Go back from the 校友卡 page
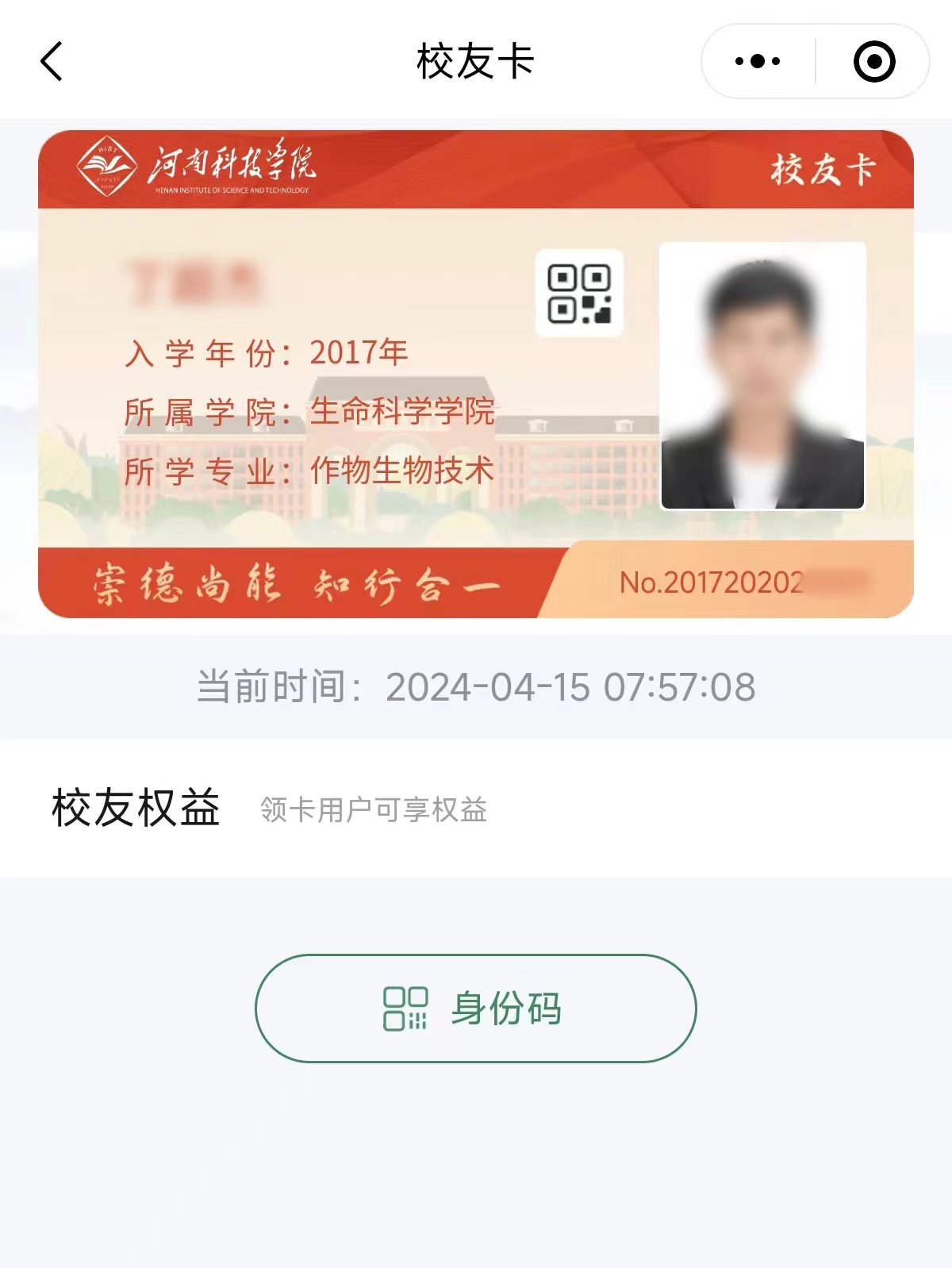This screenshot has height=1268, width=952. click(x=52, y=62)
